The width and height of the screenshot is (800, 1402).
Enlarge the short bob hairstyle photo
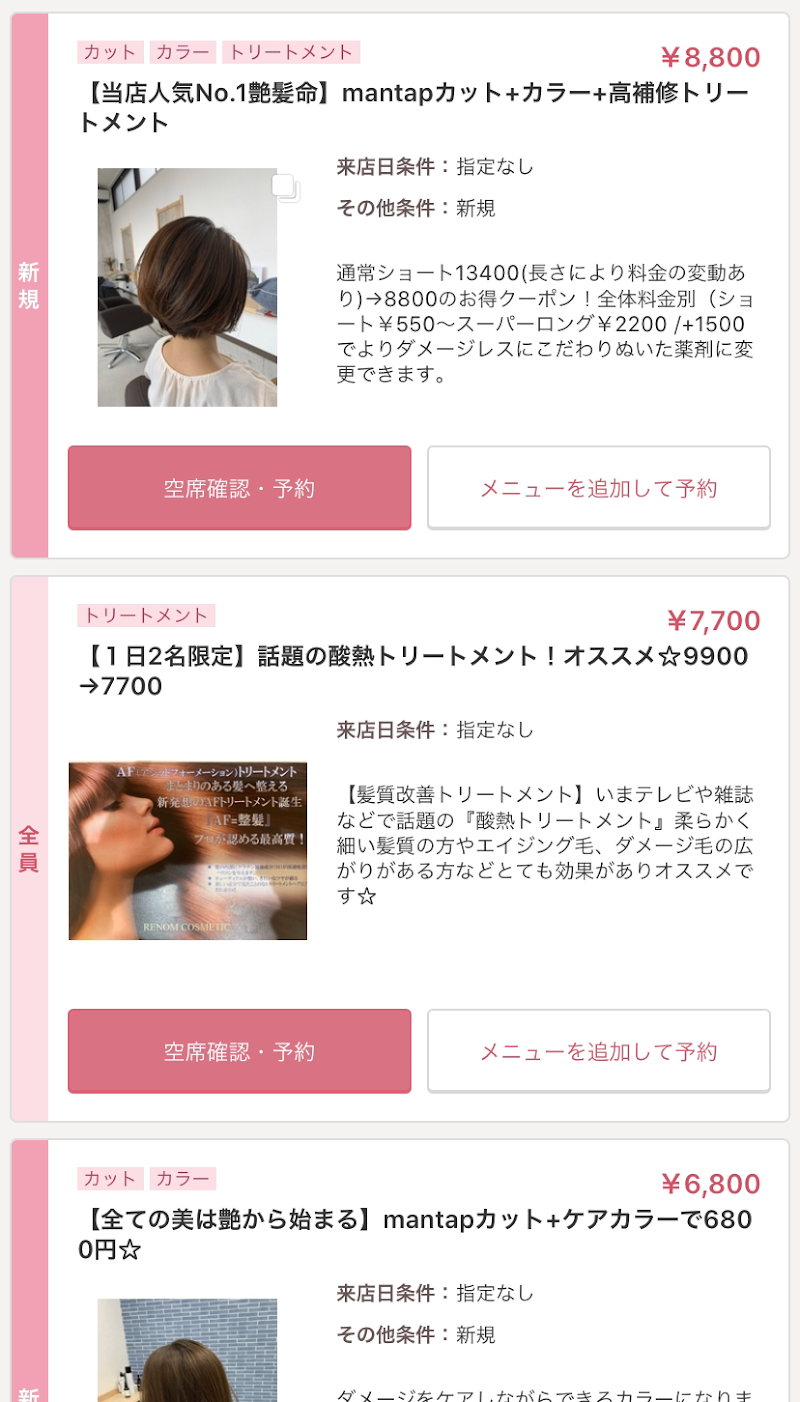tap(187, 287)
